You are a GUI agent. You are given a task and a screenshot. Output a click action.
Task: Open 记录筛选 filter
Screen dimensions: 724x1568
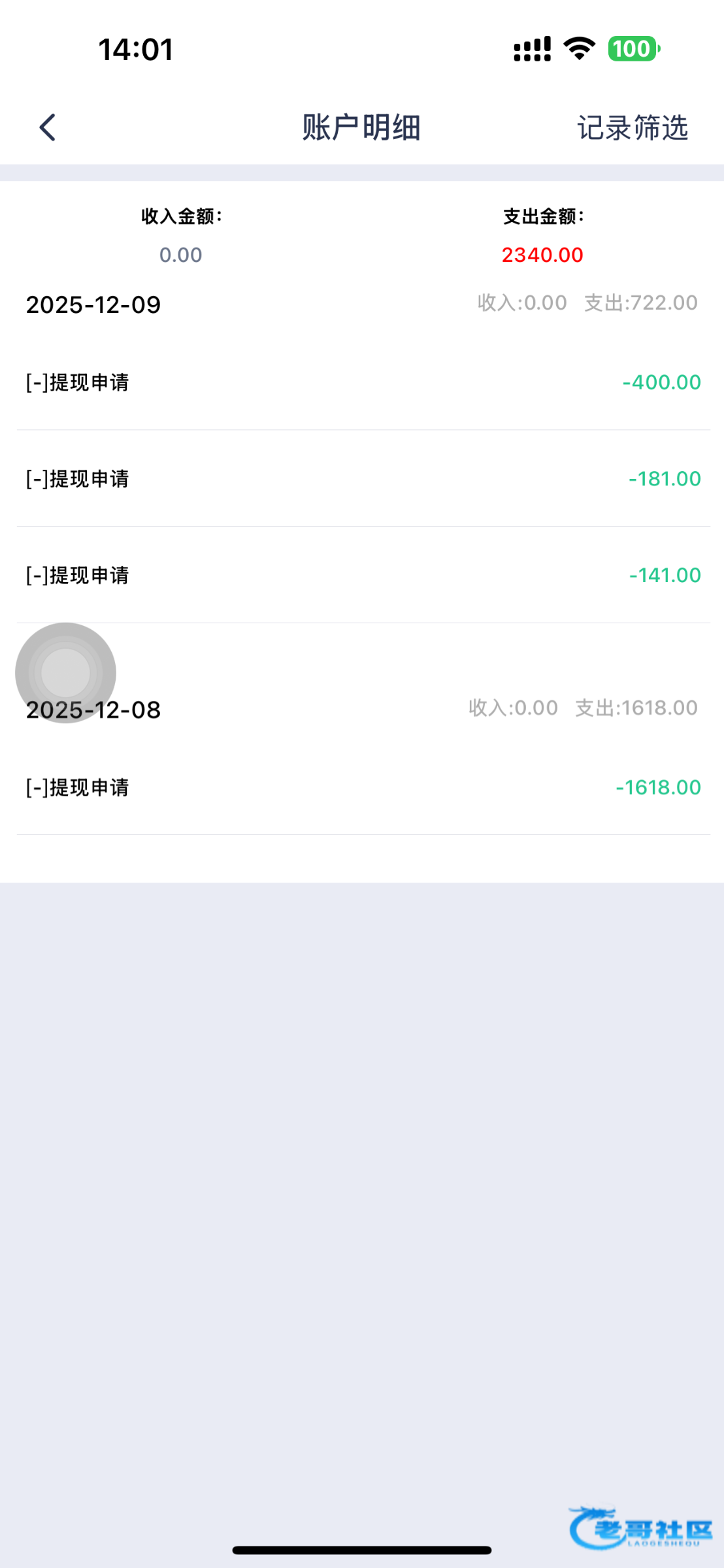632,127
